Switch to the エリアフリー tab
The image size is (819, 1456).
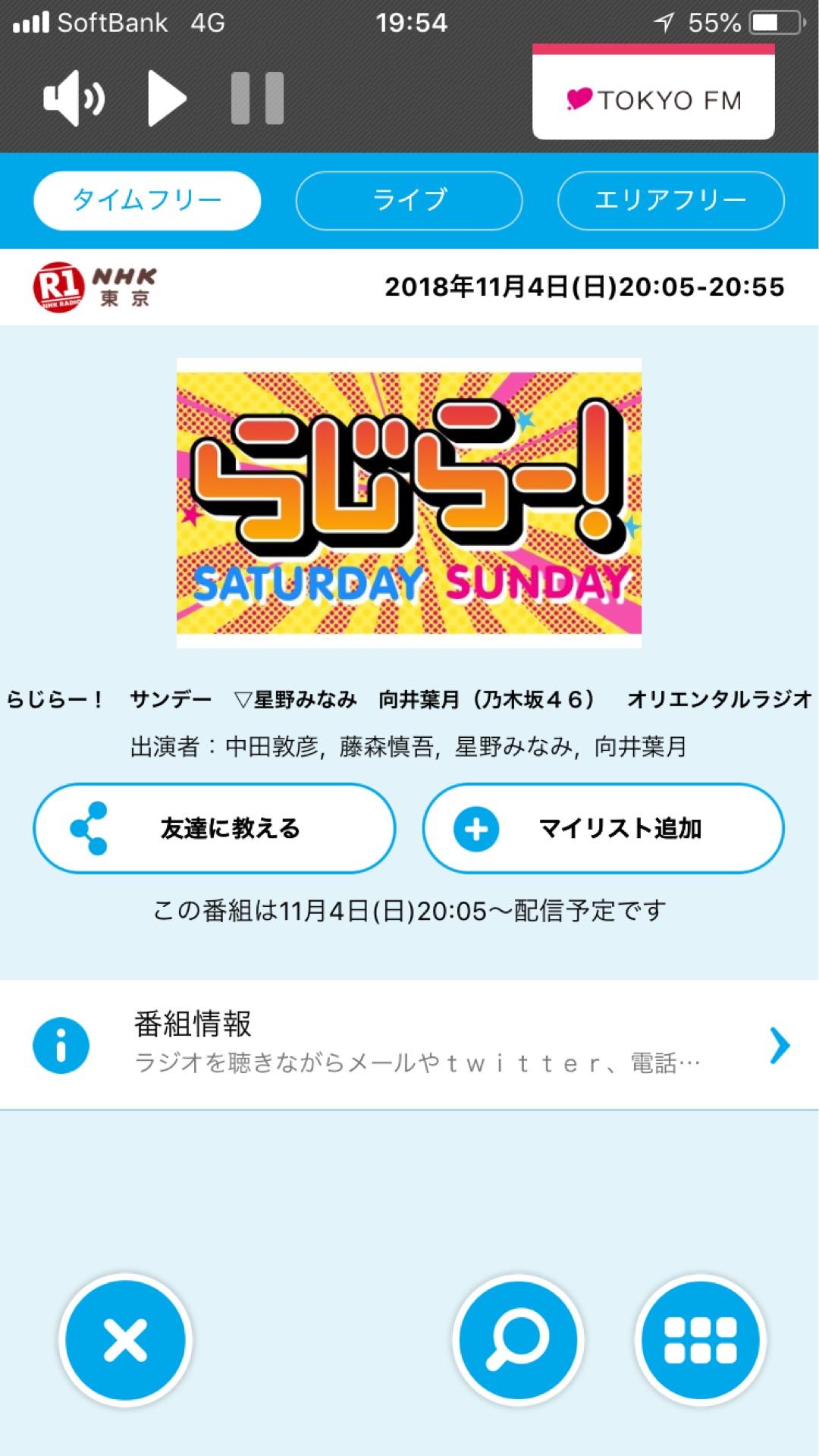pyautogui.click(x=670, y=199)
